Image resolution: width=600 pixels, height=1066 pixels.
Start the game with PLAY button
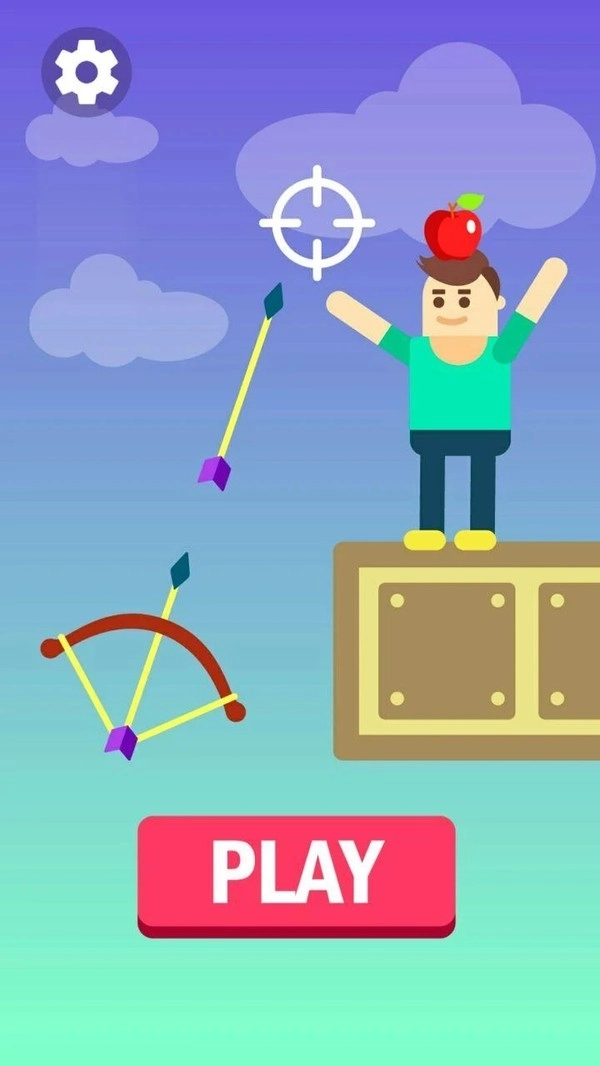[296, 873]
